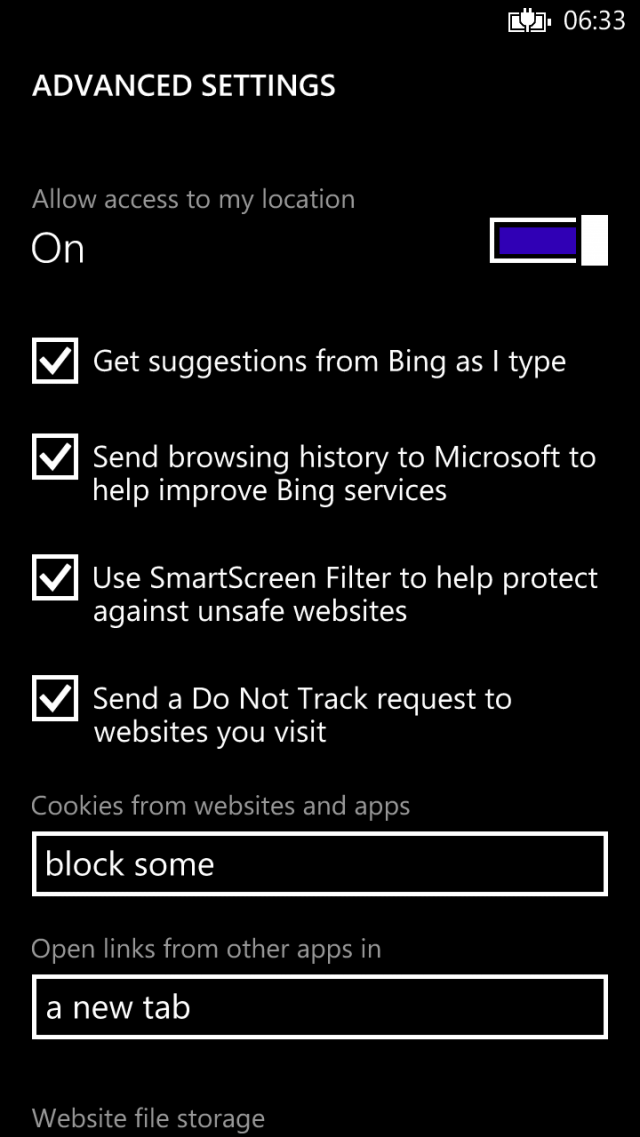Uncheck Send browsing history to Microsoft
The width and height of the screenshot is (640, 1137).
click(x=55, y=457)
